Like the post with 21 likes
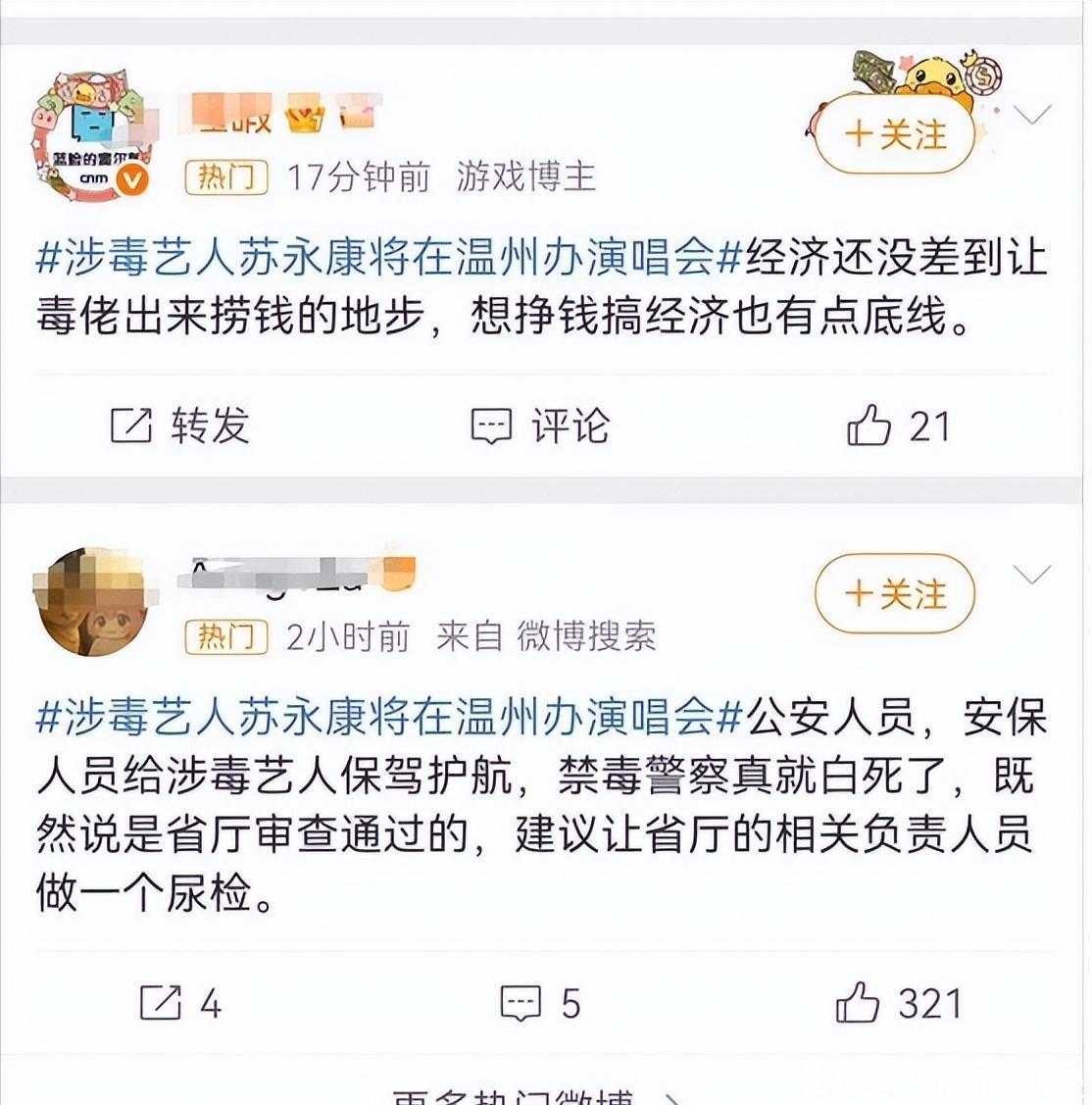Screen dimensions: 1092x1105 898,427
